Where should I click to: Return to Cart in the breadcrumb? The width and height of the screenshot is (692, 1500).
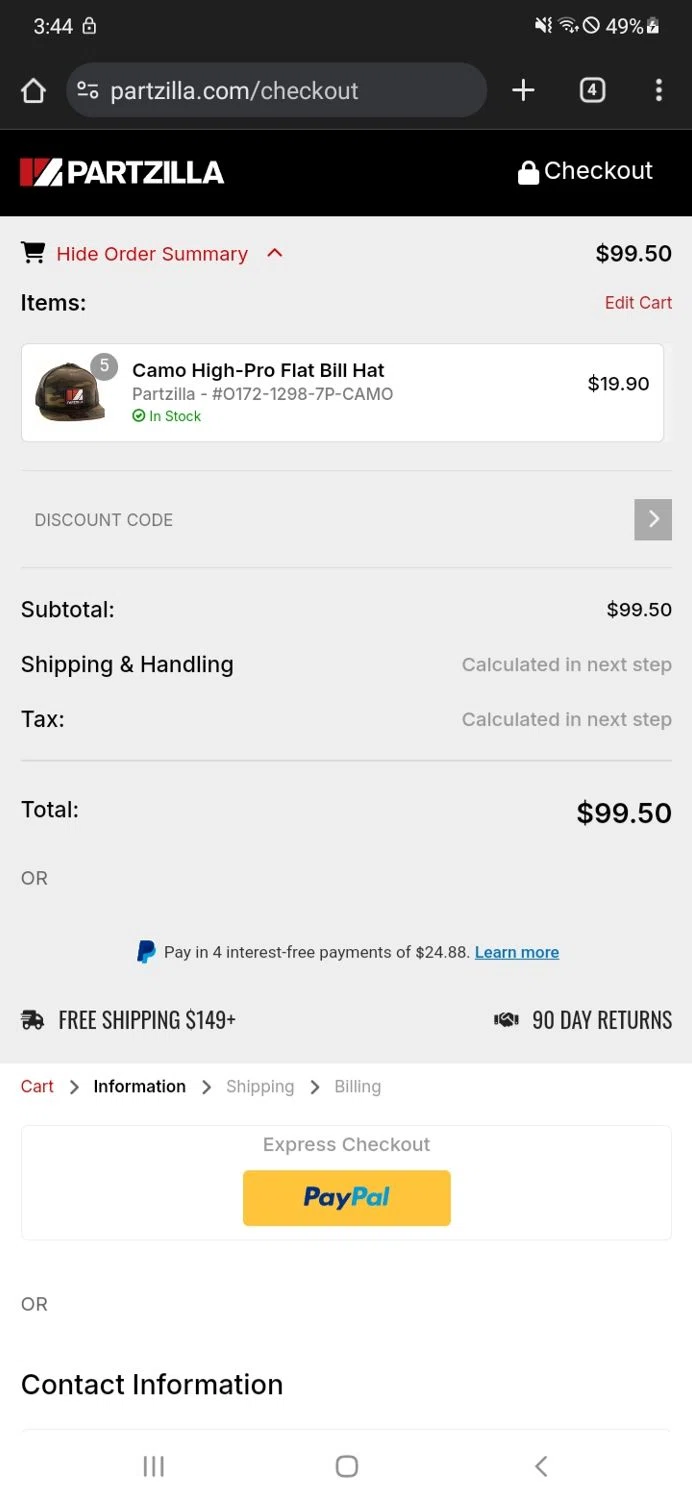[x=37, y=1086]
